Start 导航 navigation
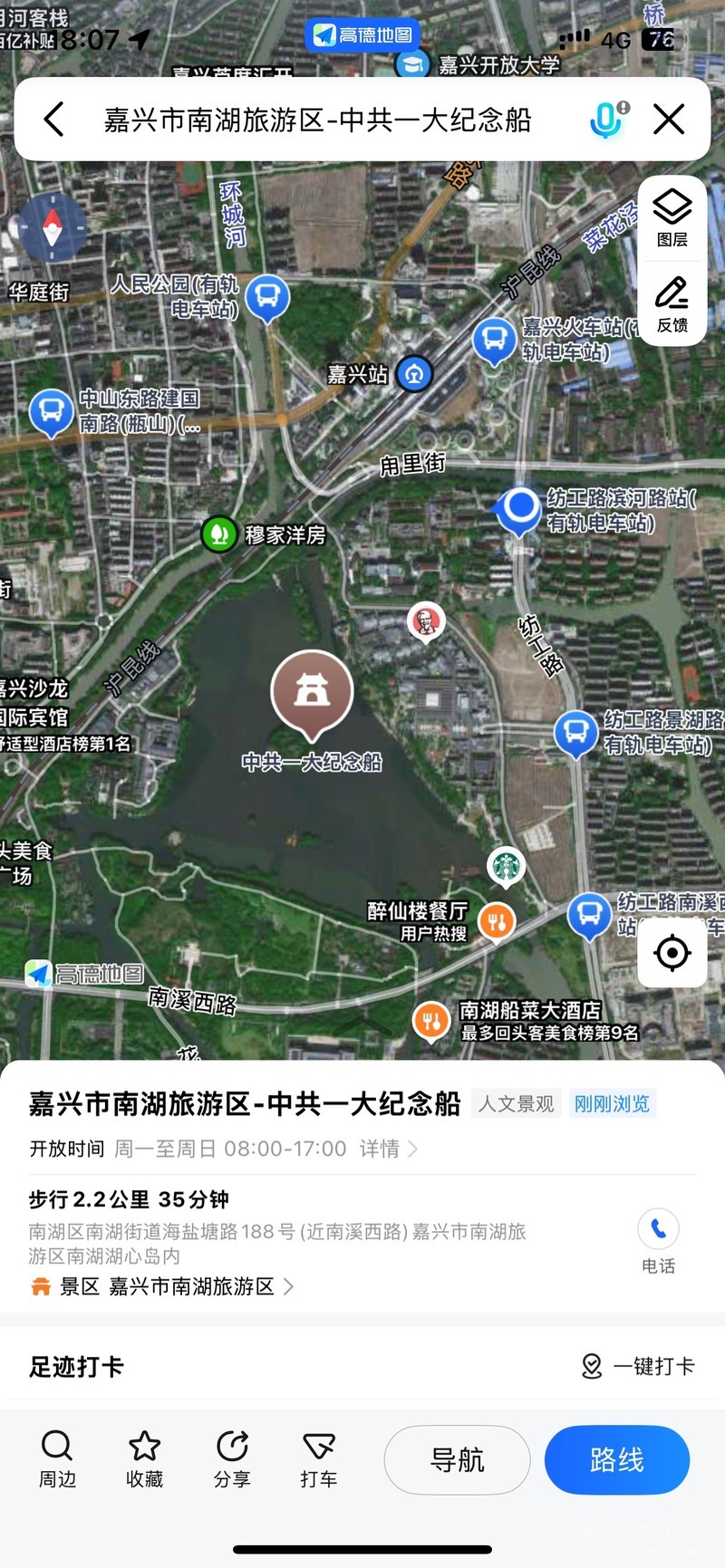 [x=457, y=1459]
